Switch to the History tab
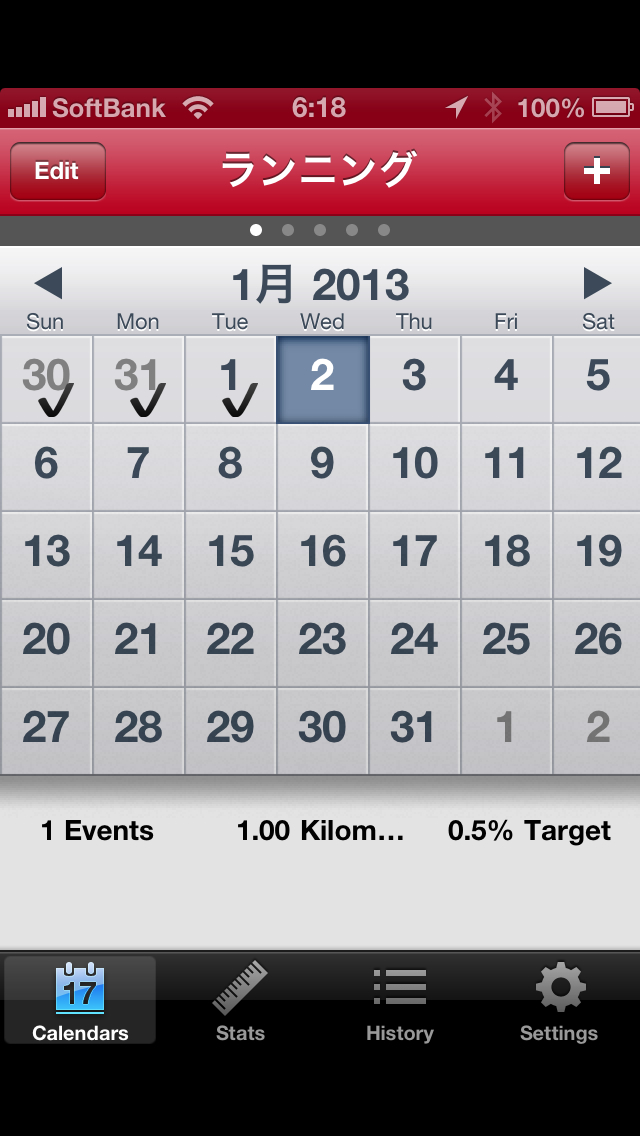Screen dimensions: 640x1136 tap(400, 1000)
